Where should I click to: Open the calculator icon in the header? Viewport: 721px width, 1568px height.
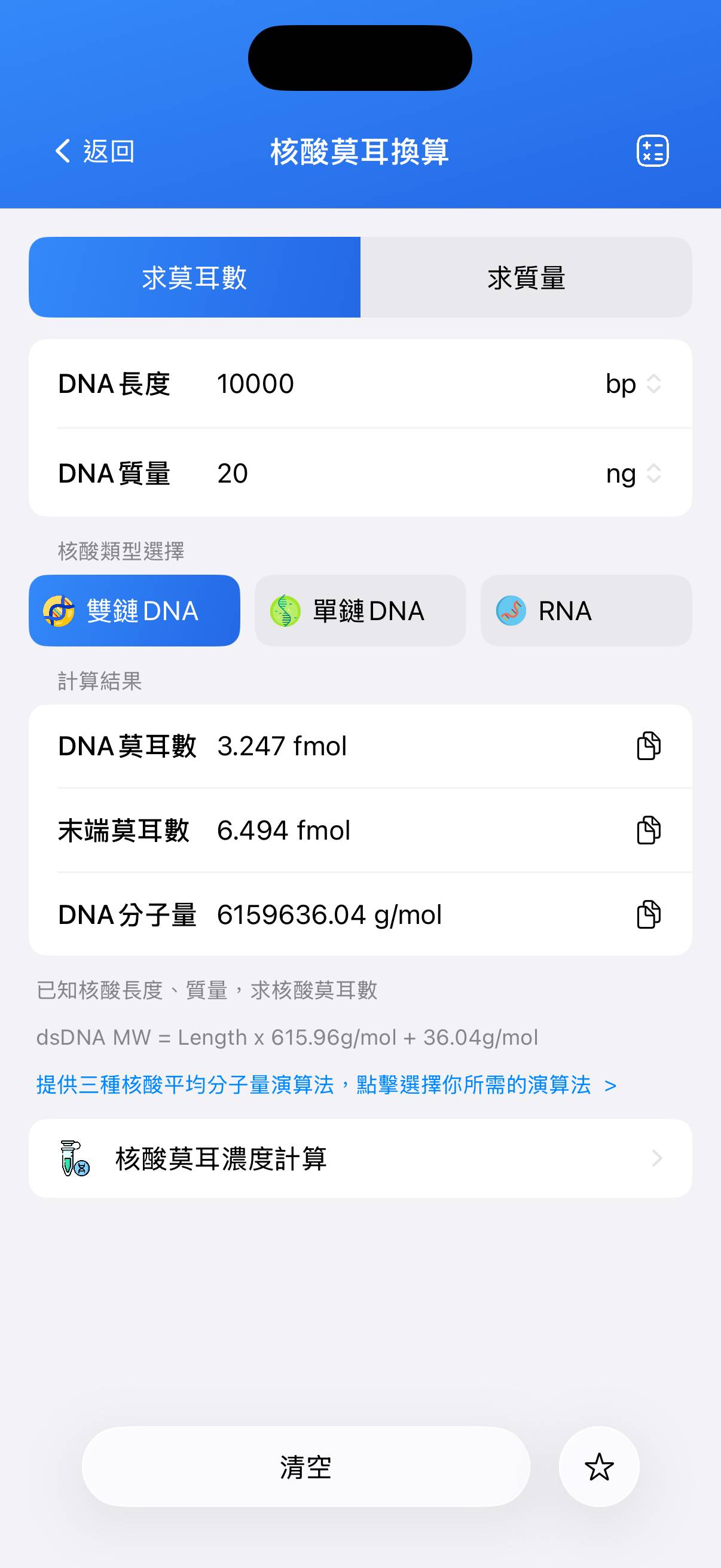[652, 151]
